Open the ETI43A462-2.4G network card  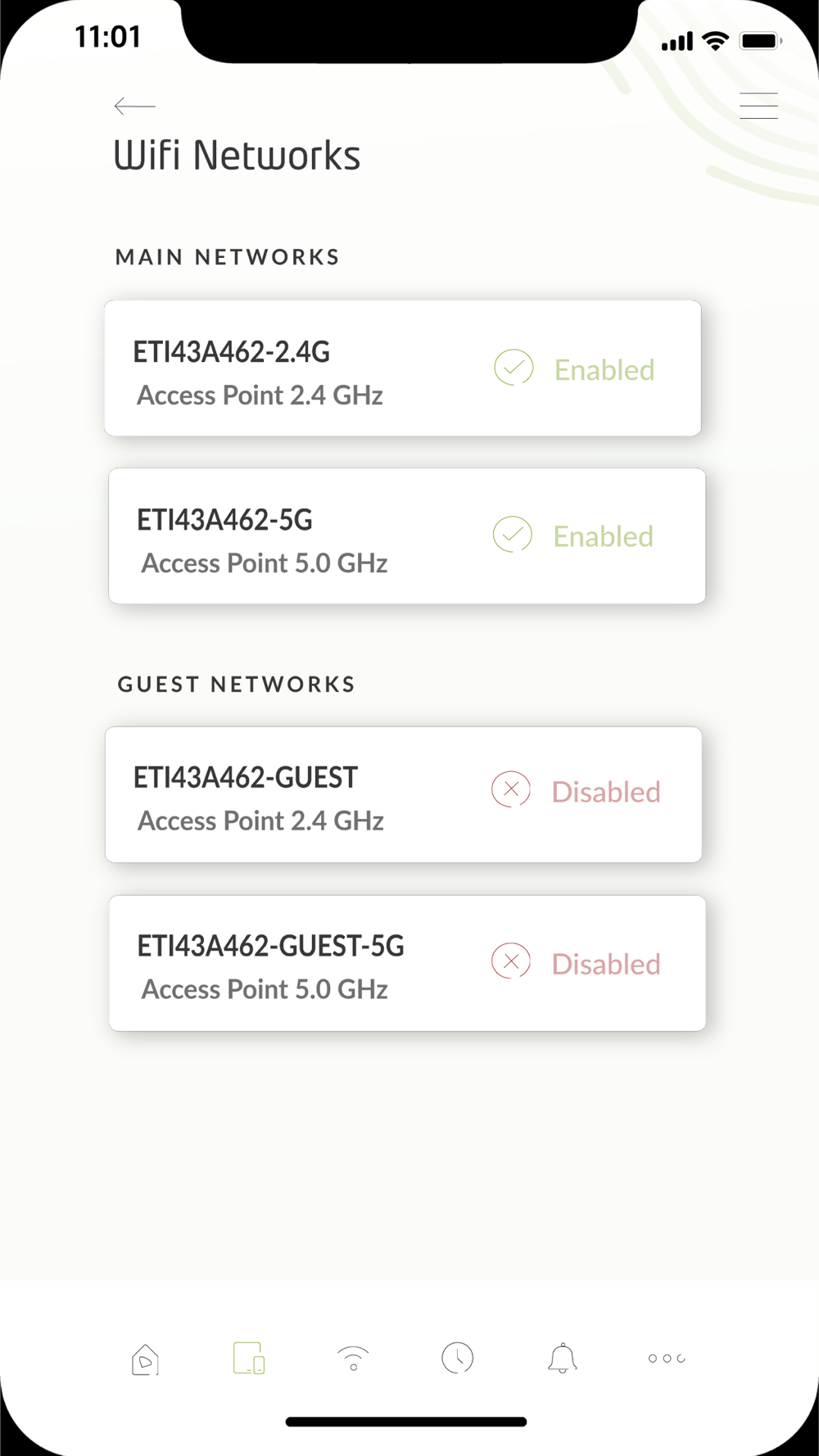point(402,368)
